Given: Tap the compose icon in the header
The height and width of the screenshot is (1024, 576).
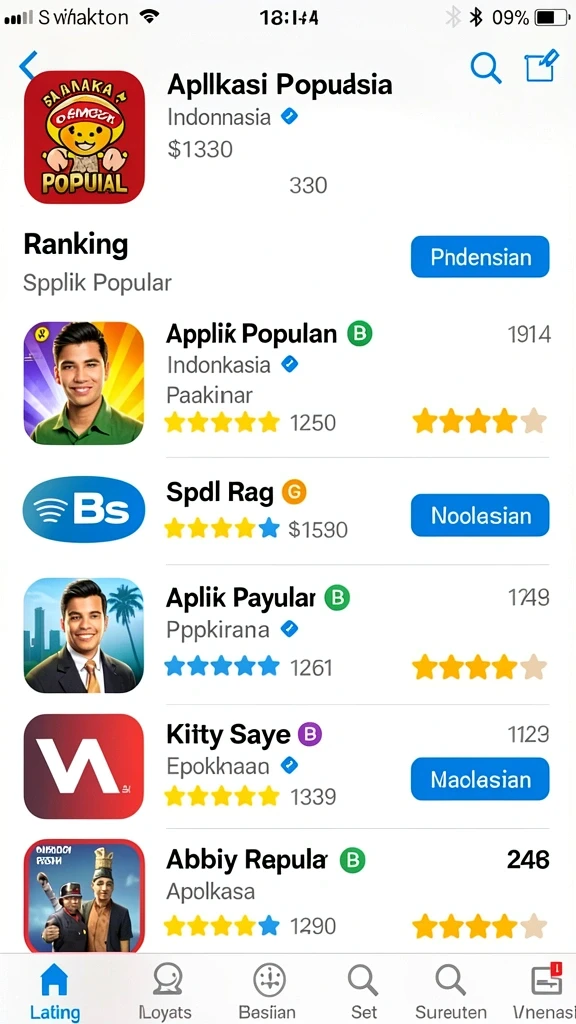Looking at the screenshot, I should click(541, 65).
